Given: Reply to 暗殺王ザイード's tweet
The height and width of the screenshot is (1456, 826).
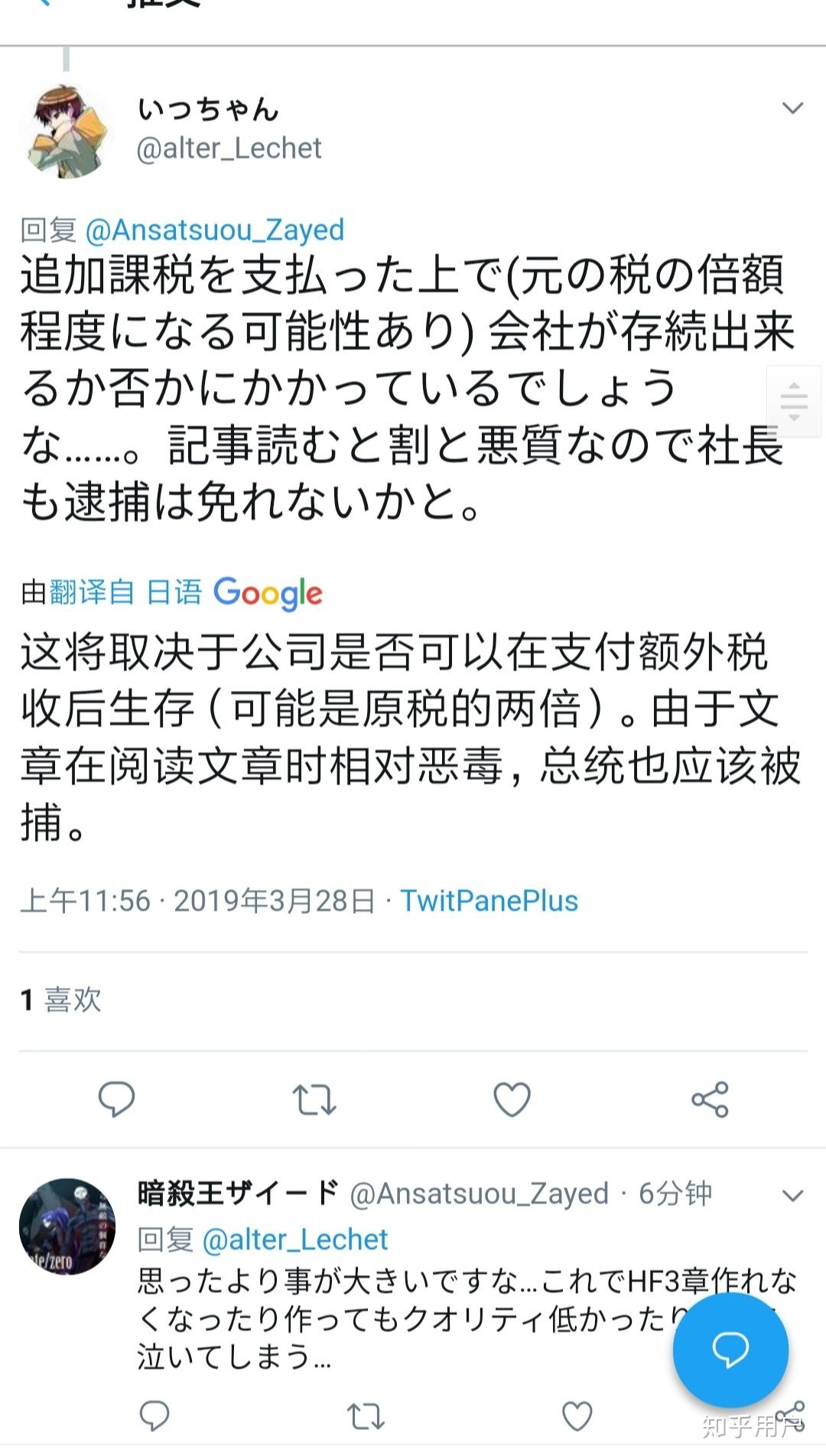Looking at the screenshot, I should click(x=154, y=1416).
